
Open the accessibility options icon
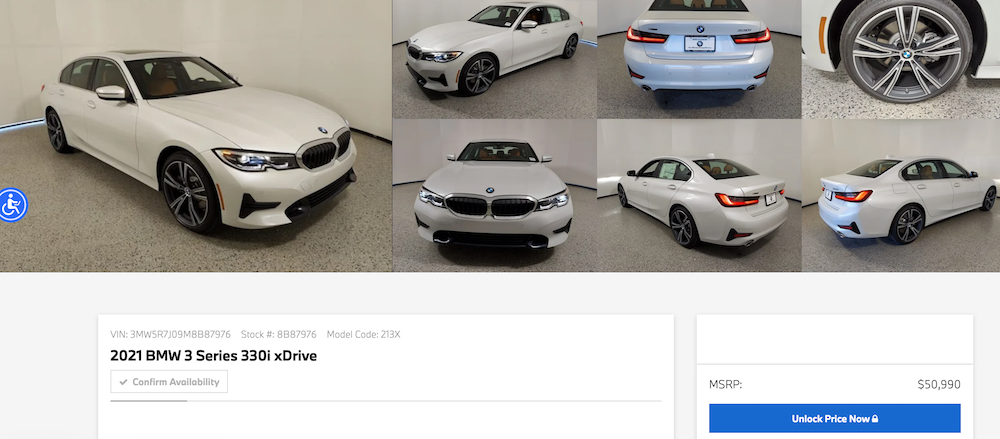[x=13, y=205]
